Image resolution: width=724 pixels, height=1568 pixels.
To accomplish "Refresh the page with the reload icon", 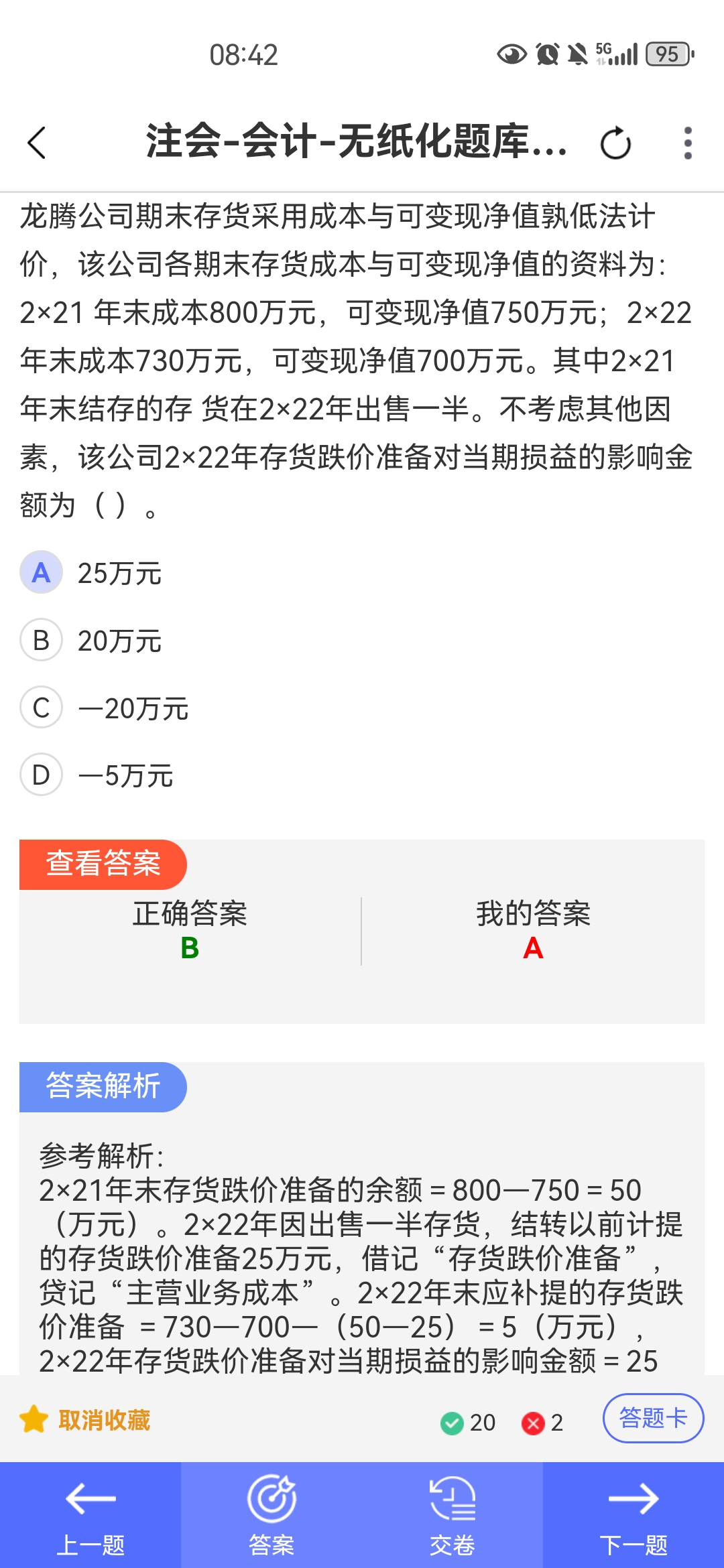I will 615,143.
